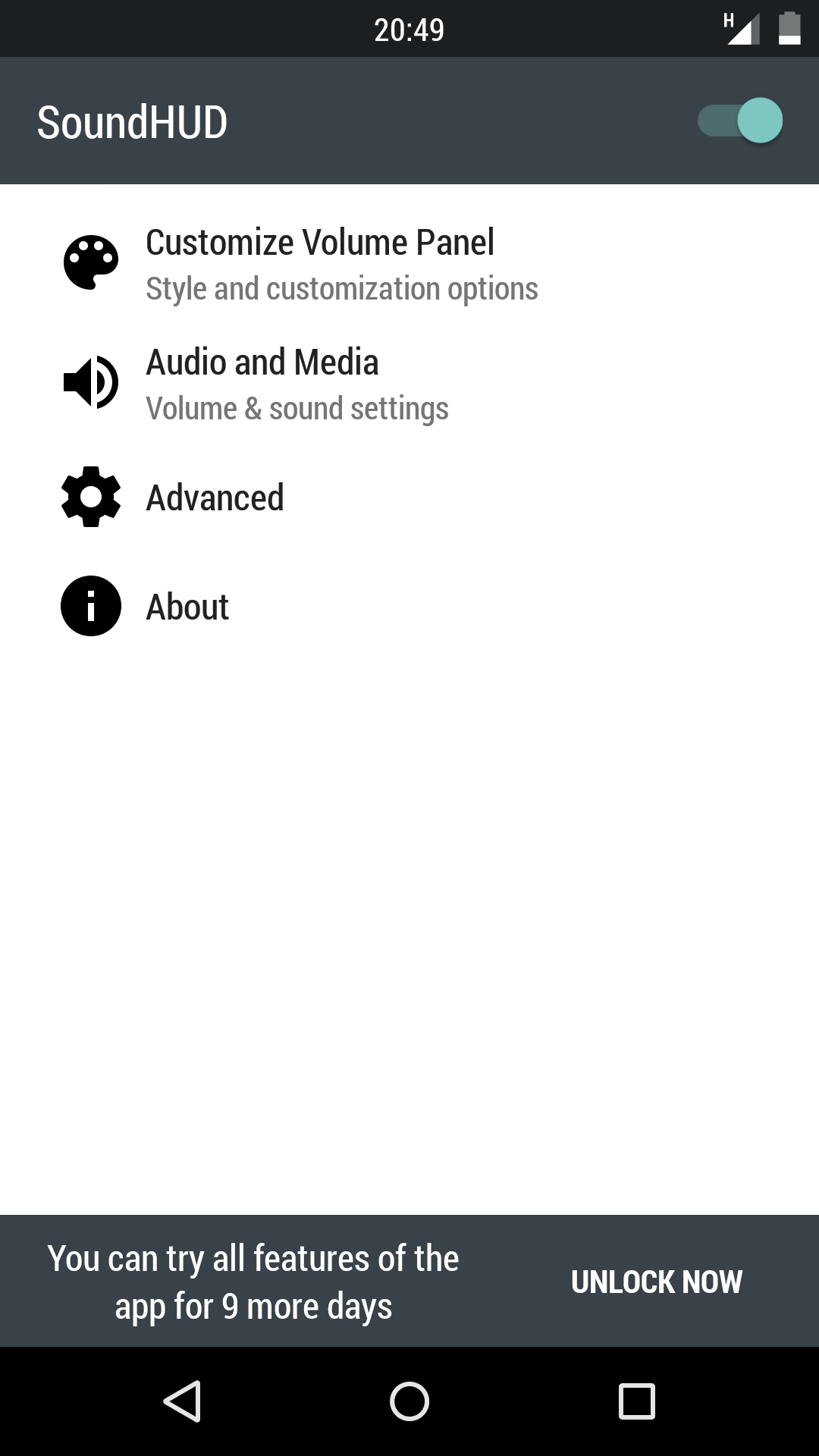
Task: Tap the UNLOCK NOW button
Action: click(x=656, y=1282)
